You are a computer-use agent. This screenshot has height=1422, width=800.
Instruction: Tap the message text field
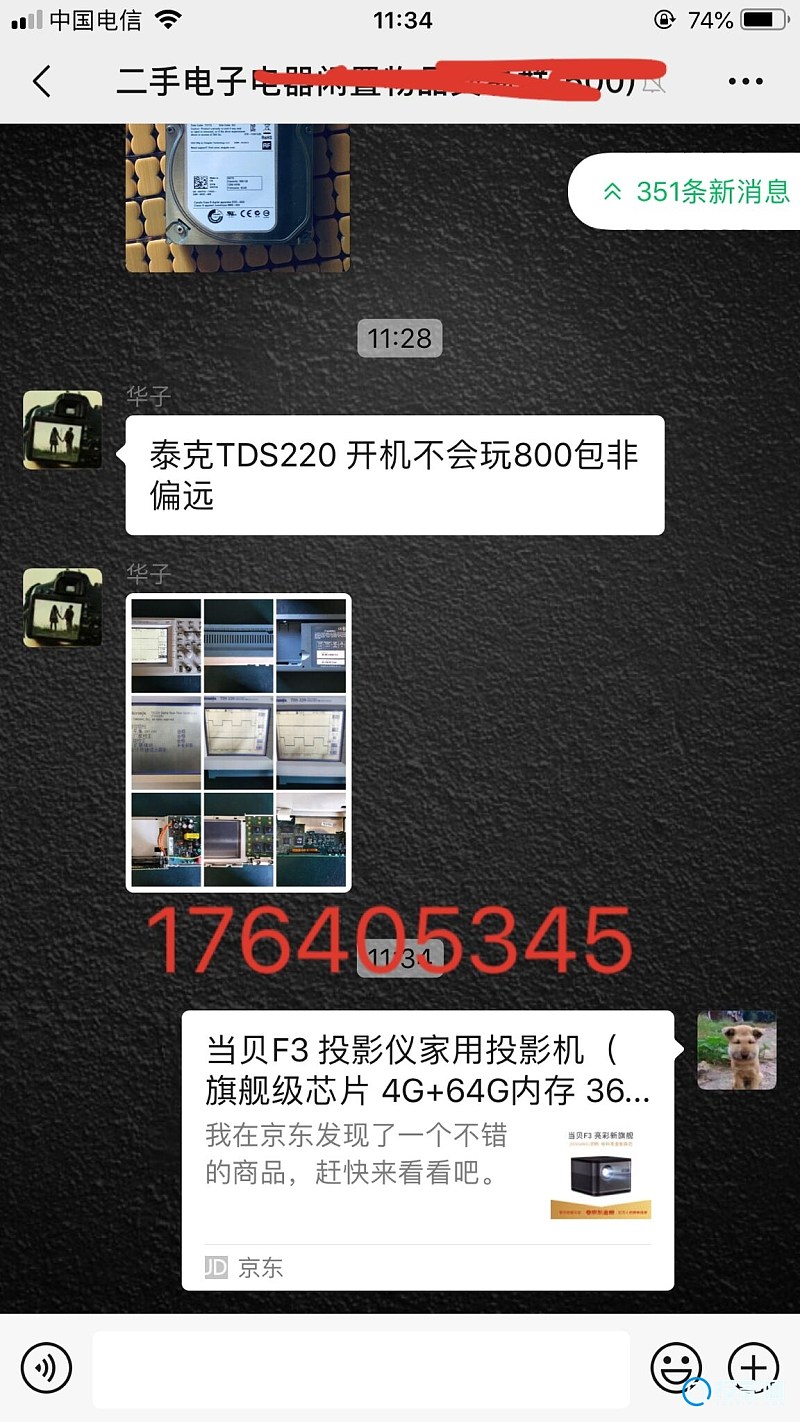[x=360, y=1366]
